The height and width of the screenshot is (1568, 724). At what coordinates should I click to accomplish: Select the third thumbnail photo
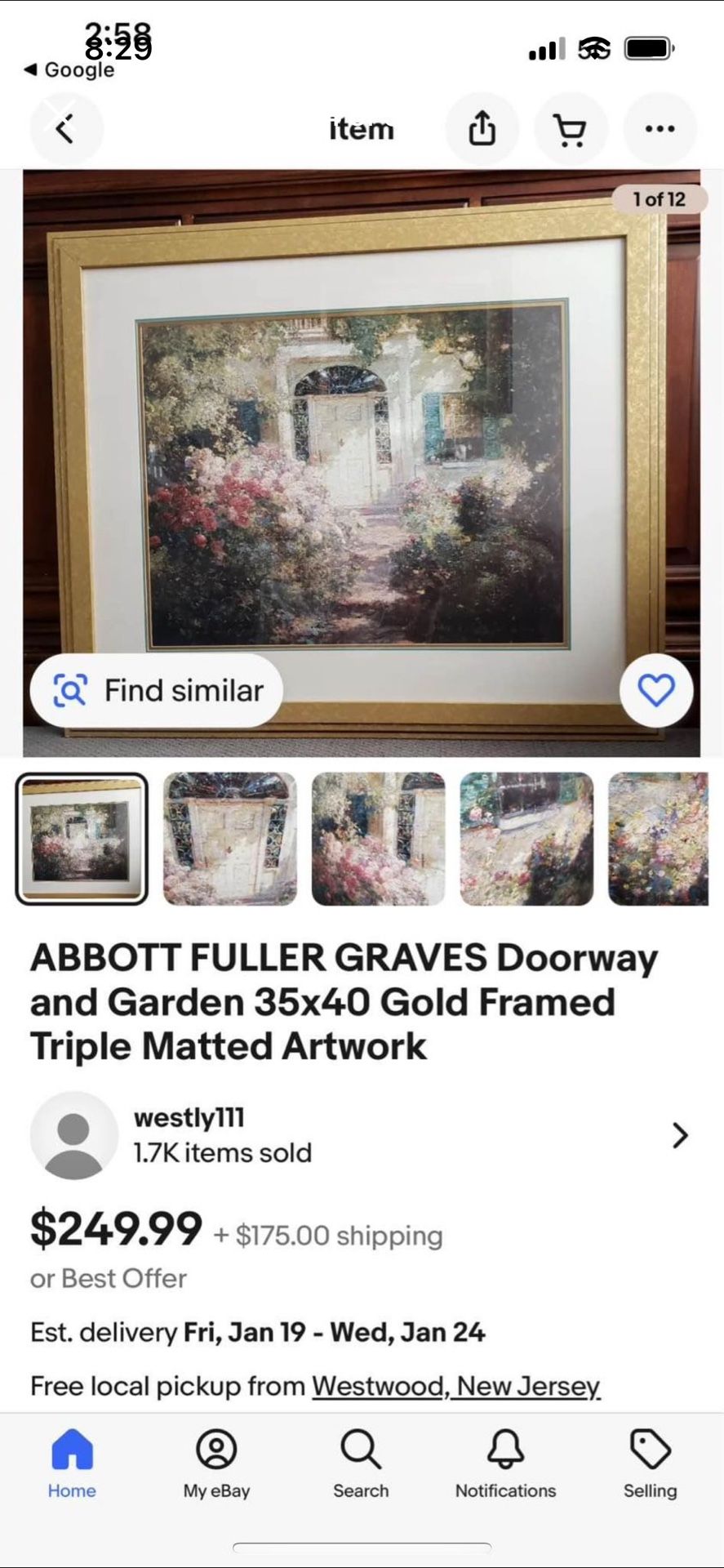pyautogui.click(x=379, y=839)
